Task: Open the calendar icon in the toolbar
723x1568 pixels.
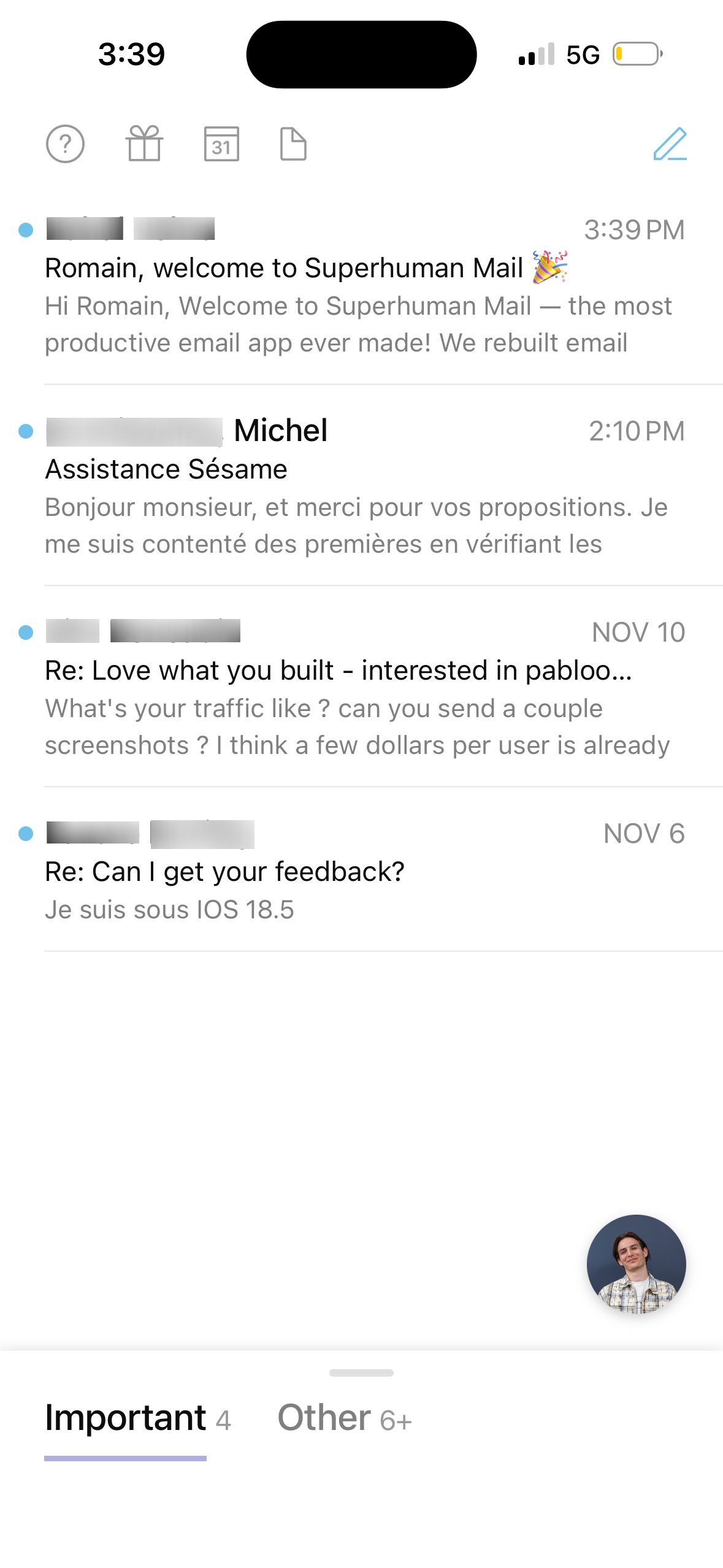Action: click(223, 145)
